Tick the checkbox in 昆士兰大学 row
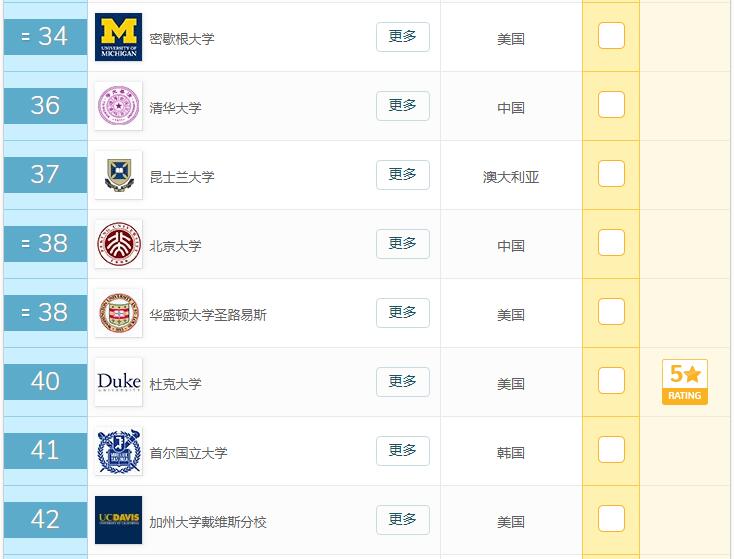This screenshot has width=734, height=559. point(611,174)
